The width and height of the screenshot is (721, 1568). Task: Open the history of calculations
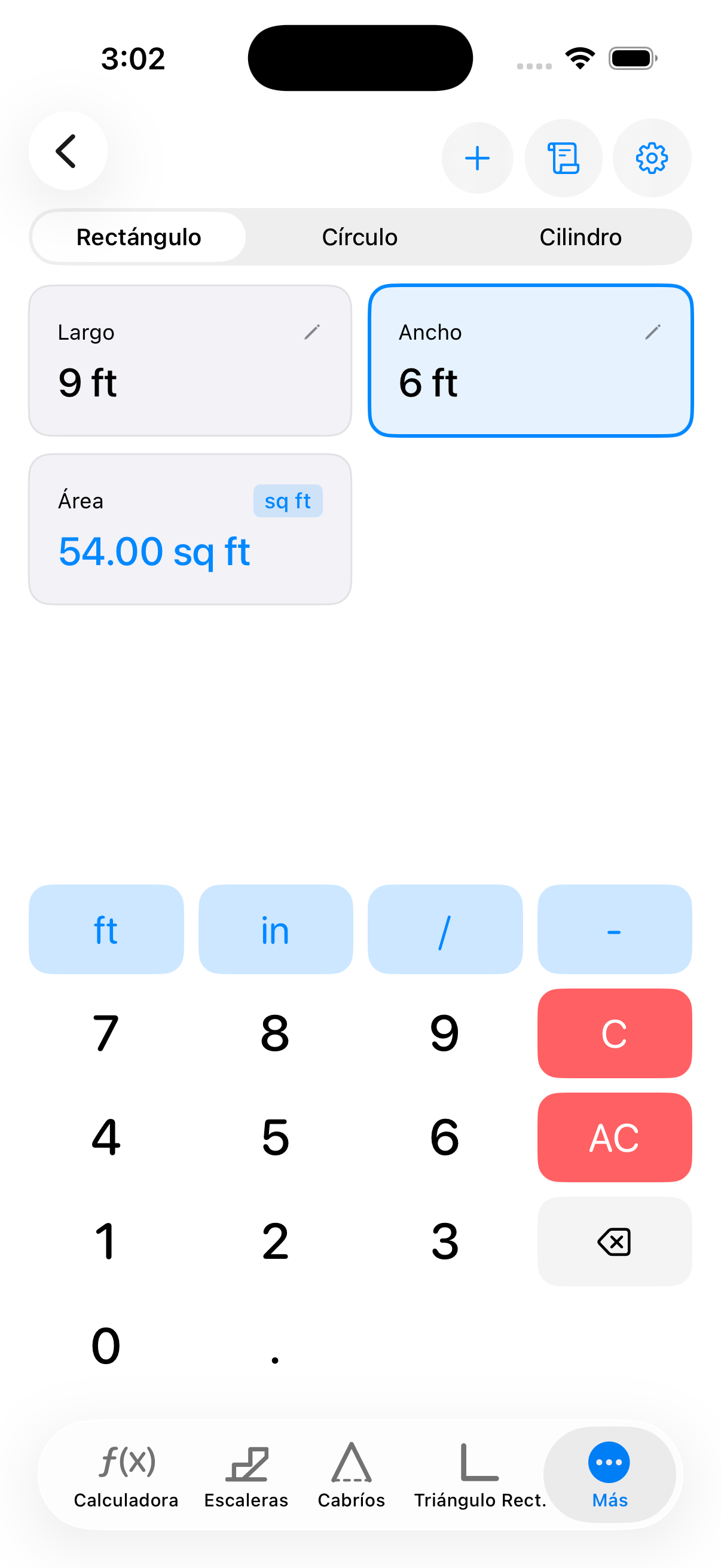coord(563,158)
